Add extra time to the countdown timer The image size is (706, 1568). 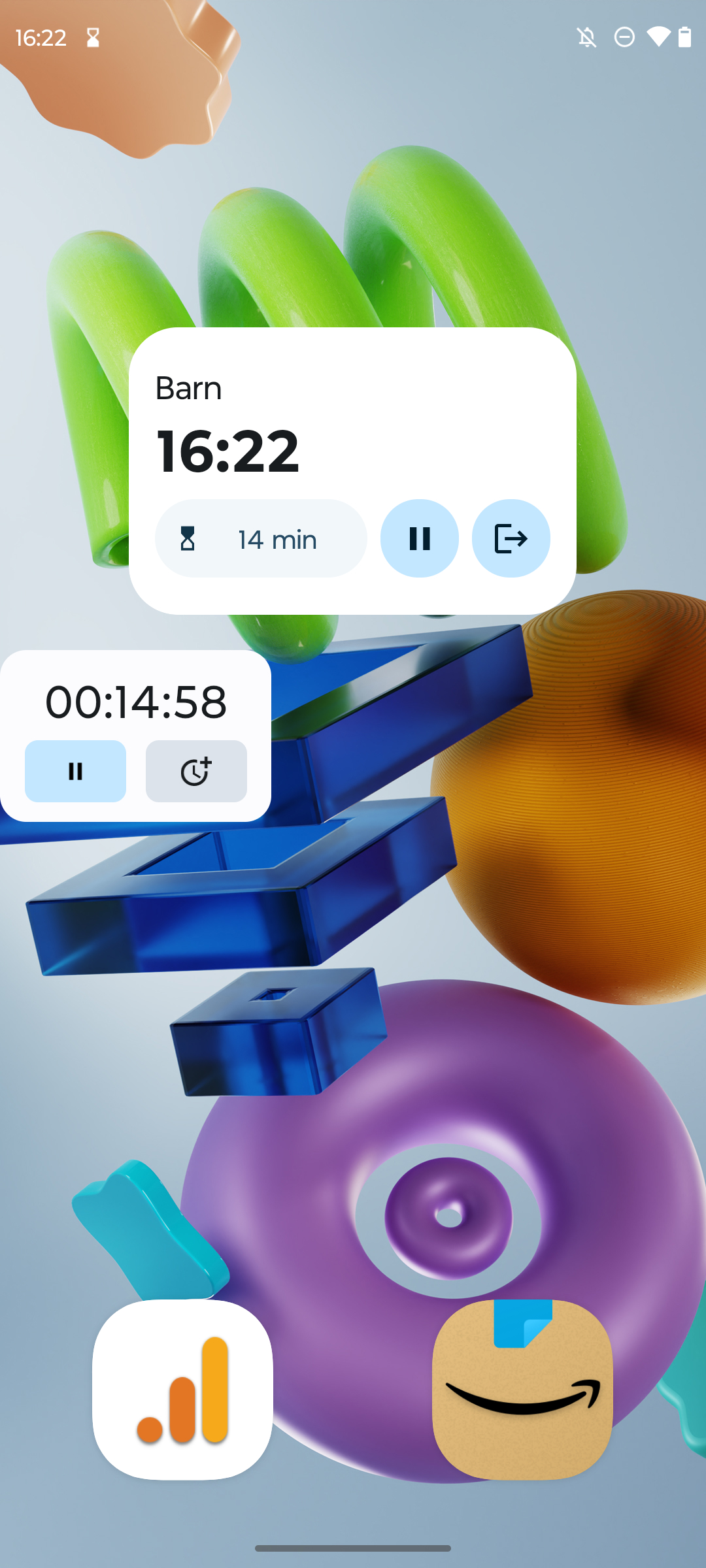coord(196,771)
